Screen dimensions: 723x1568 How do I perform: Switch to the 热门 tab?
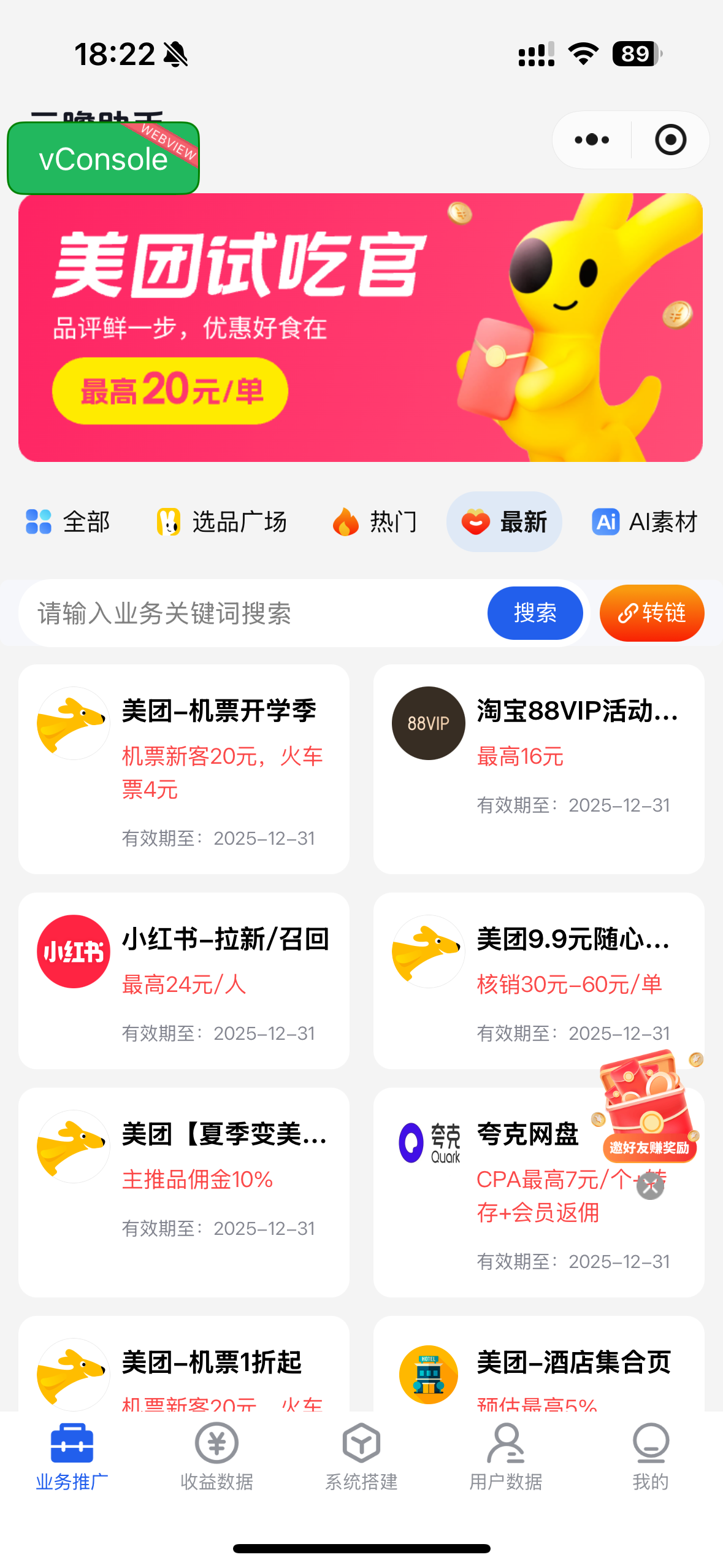point(375,522)
